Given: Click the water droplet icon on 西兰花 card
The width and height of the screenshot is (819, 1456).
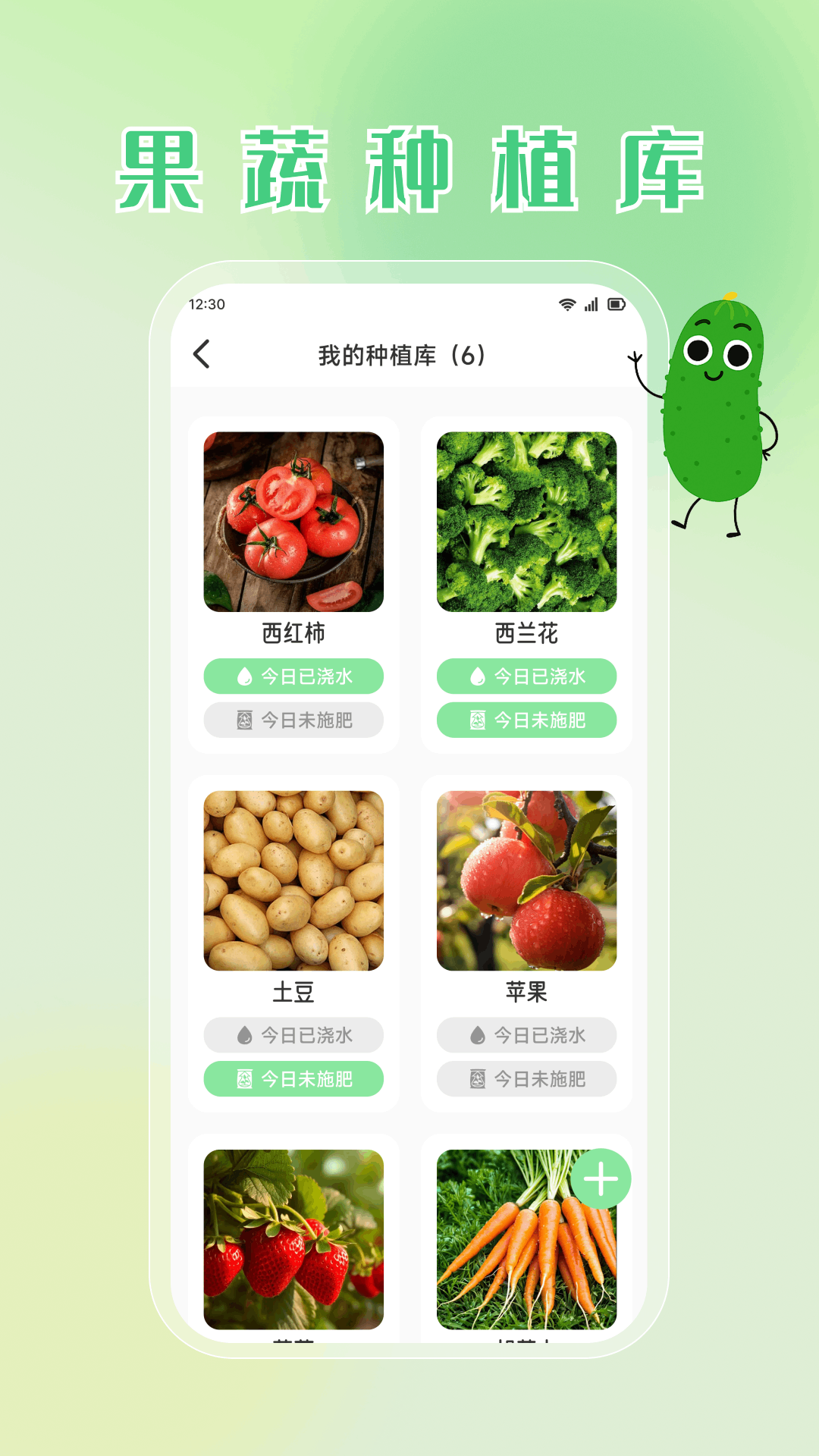Looking at the screenshot, I should point(477,676).
